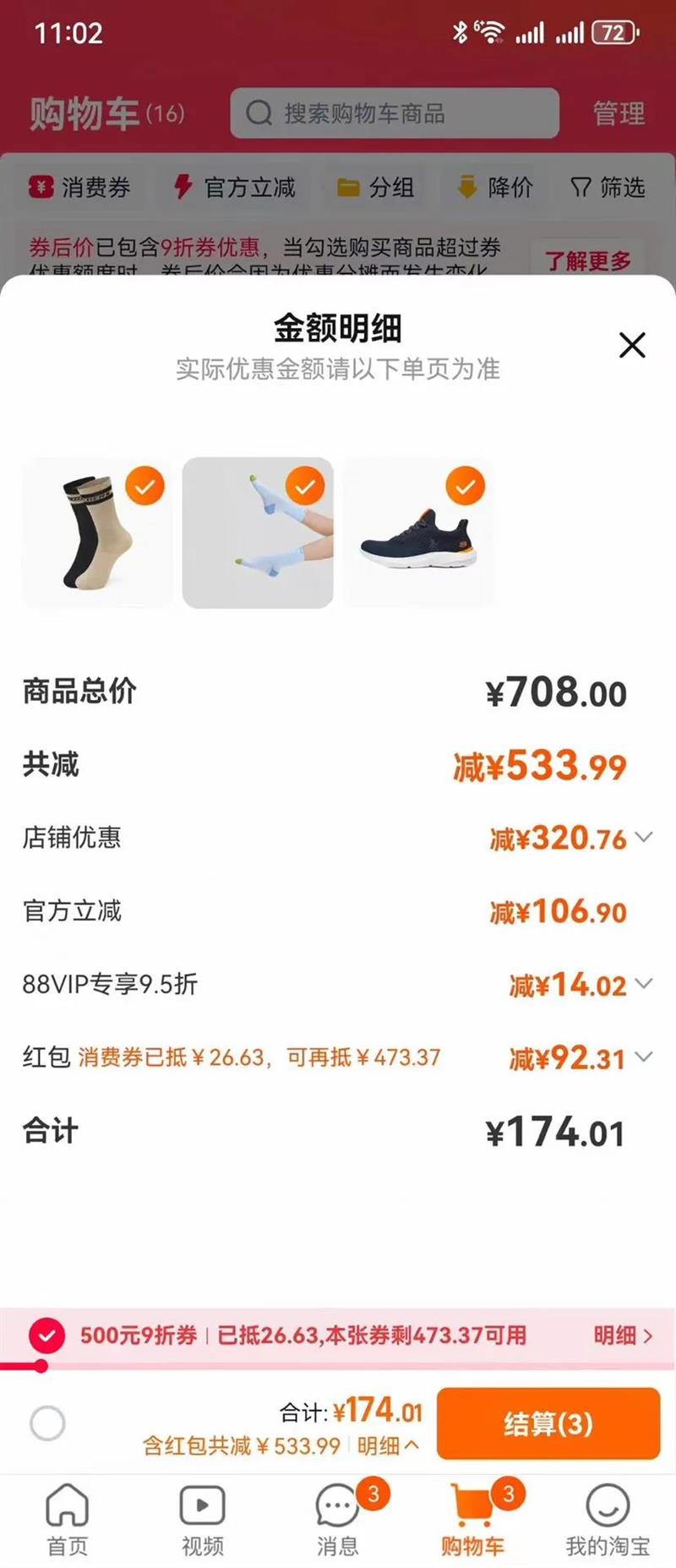This screenshot has width=676, height=1568.
Task: Open the navy sneaker item
Action: pyautogui.click(x=419, y=533)
